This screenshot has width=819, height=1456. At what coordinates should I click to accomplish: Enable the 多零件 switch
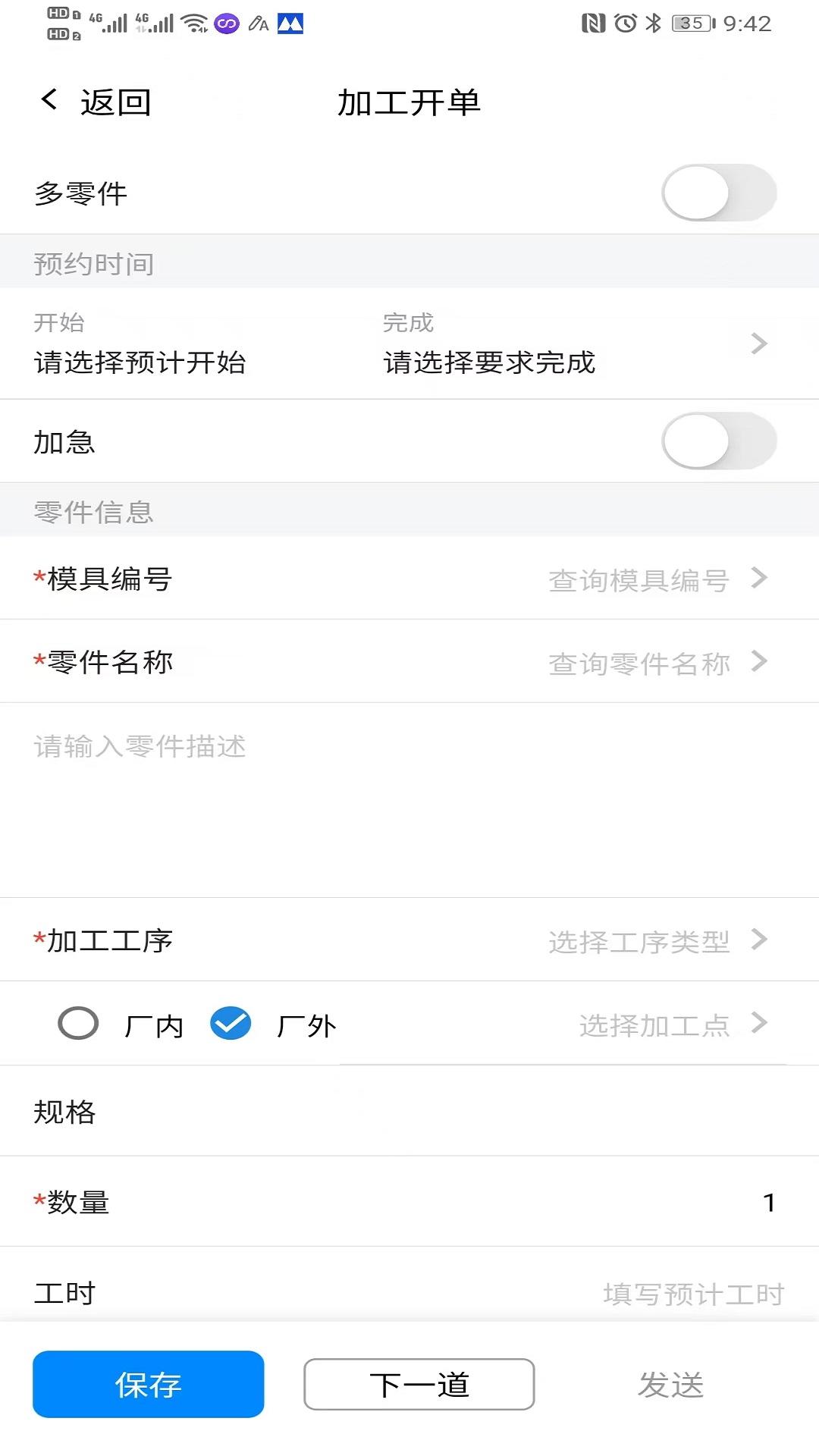719,193
